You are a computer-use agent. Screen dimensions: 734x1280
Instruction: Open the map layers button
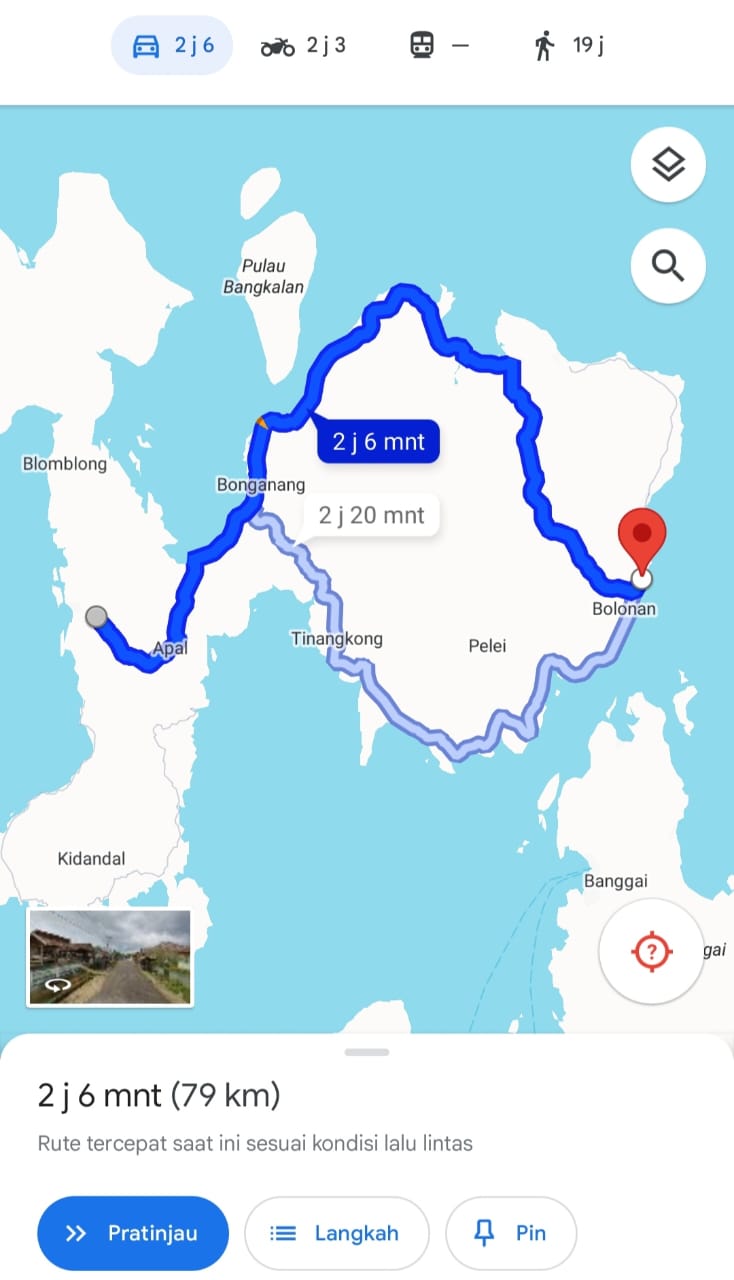coord(668,165)
